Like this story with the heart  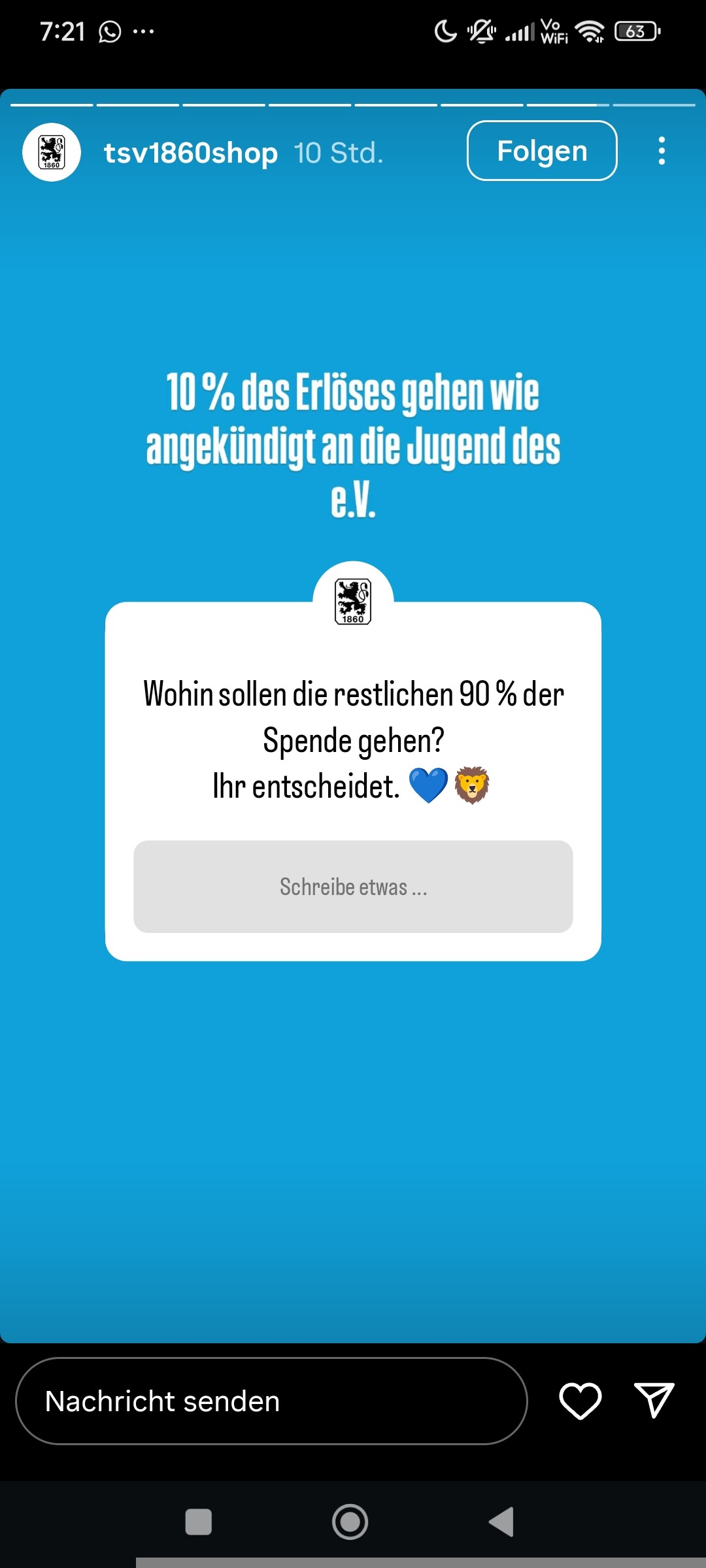coord(580,1401)
